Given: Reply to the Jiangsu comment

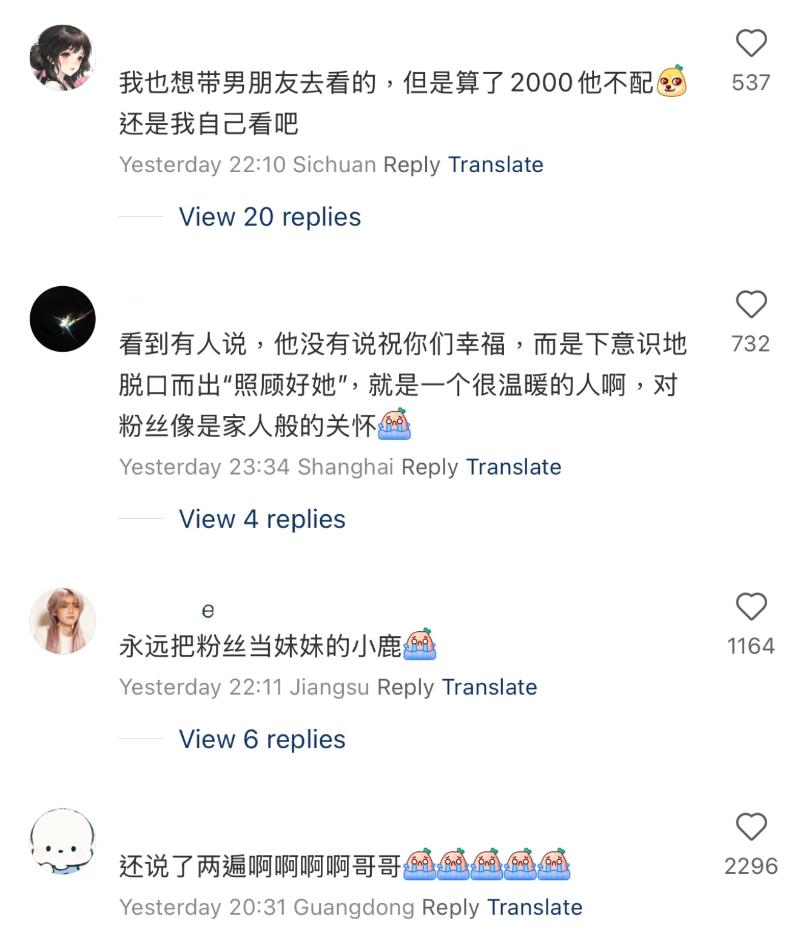Looking at the screenshot, I should [x=405, y=687].
